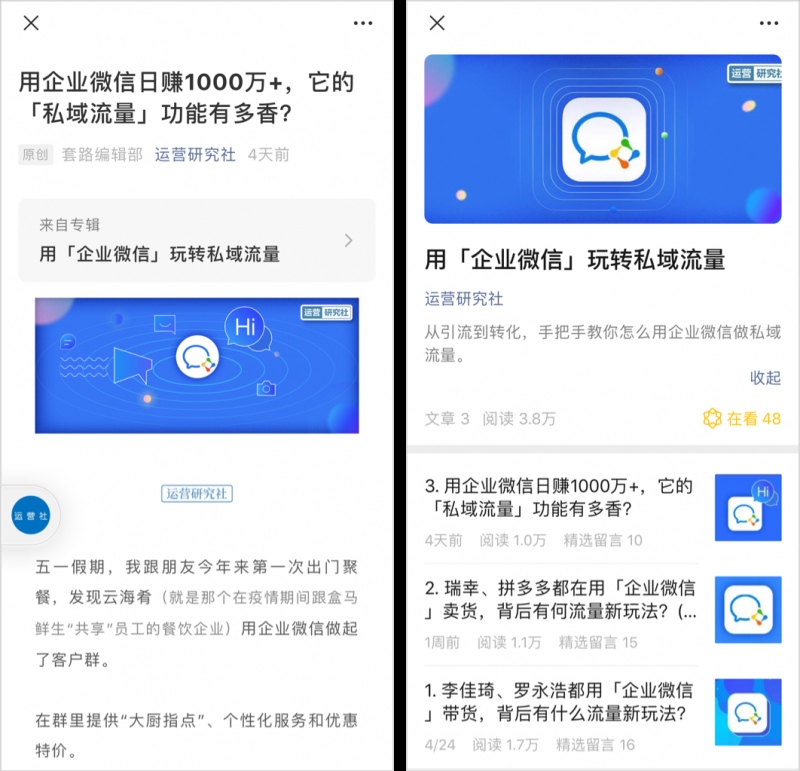Tap the 在看 48 button

(x=742, y=418)
